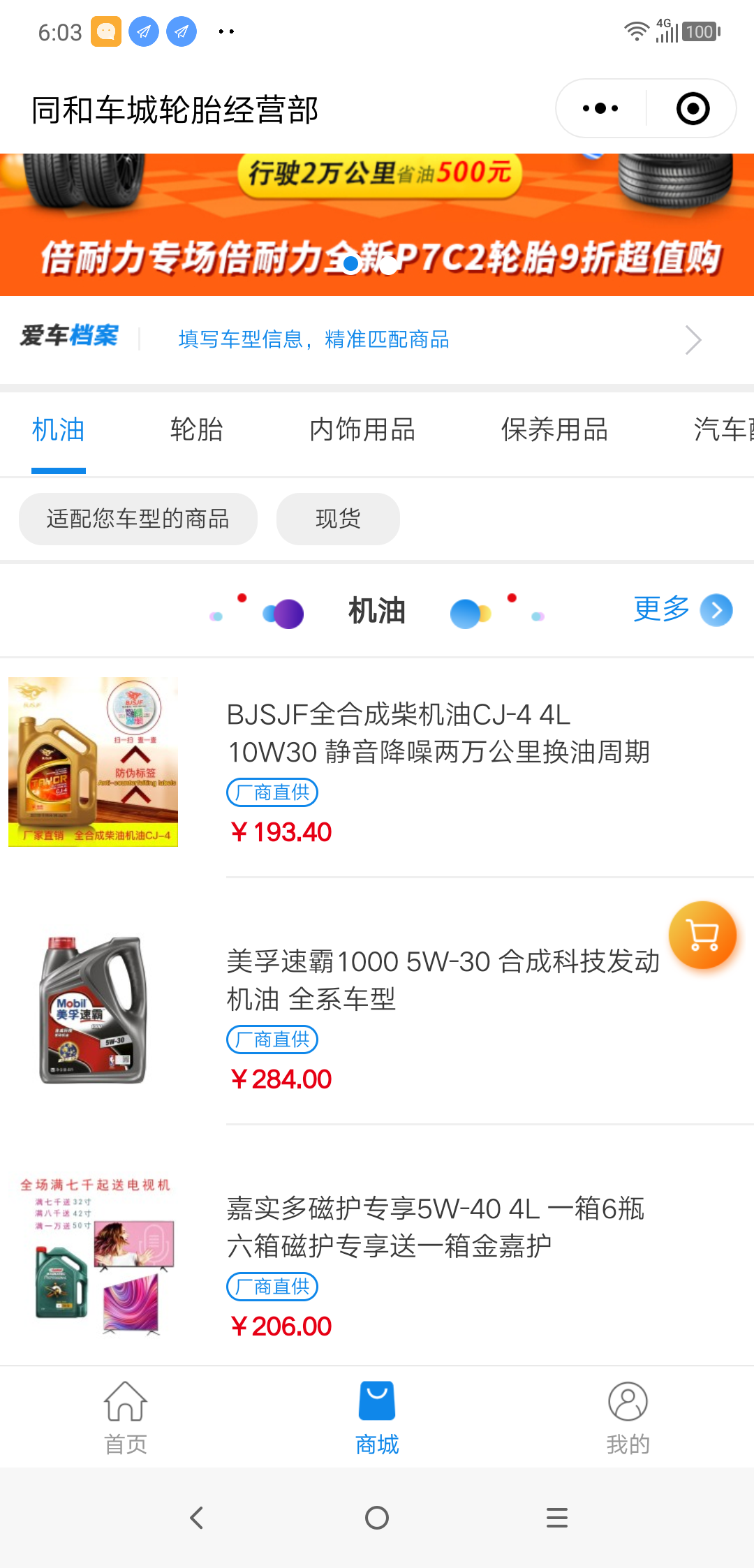Enable the 现货 in-stock filter
This screenshot has width=754, height=1568.
(338, 519)
